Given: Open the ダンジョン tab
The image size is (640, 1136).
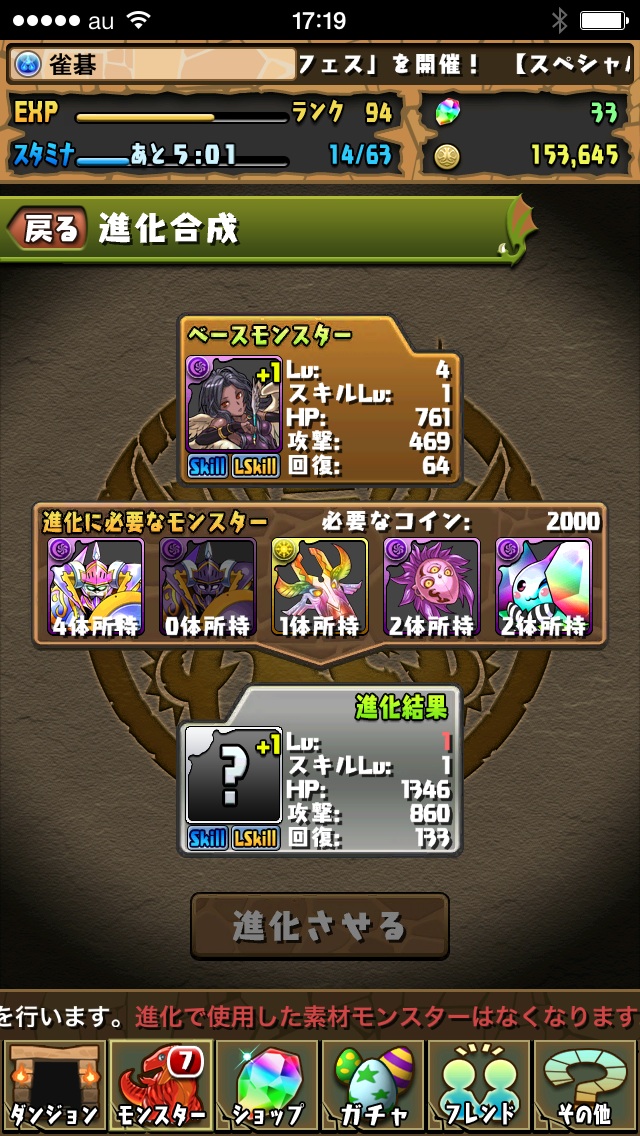Looking at the screenshot, I should pos(53,1086).
